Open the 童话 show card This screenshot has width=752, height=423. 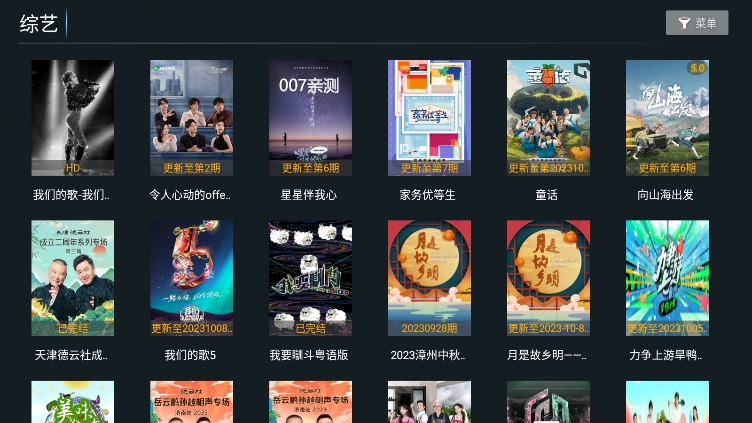pyautogui.click(x=548, y=118)
